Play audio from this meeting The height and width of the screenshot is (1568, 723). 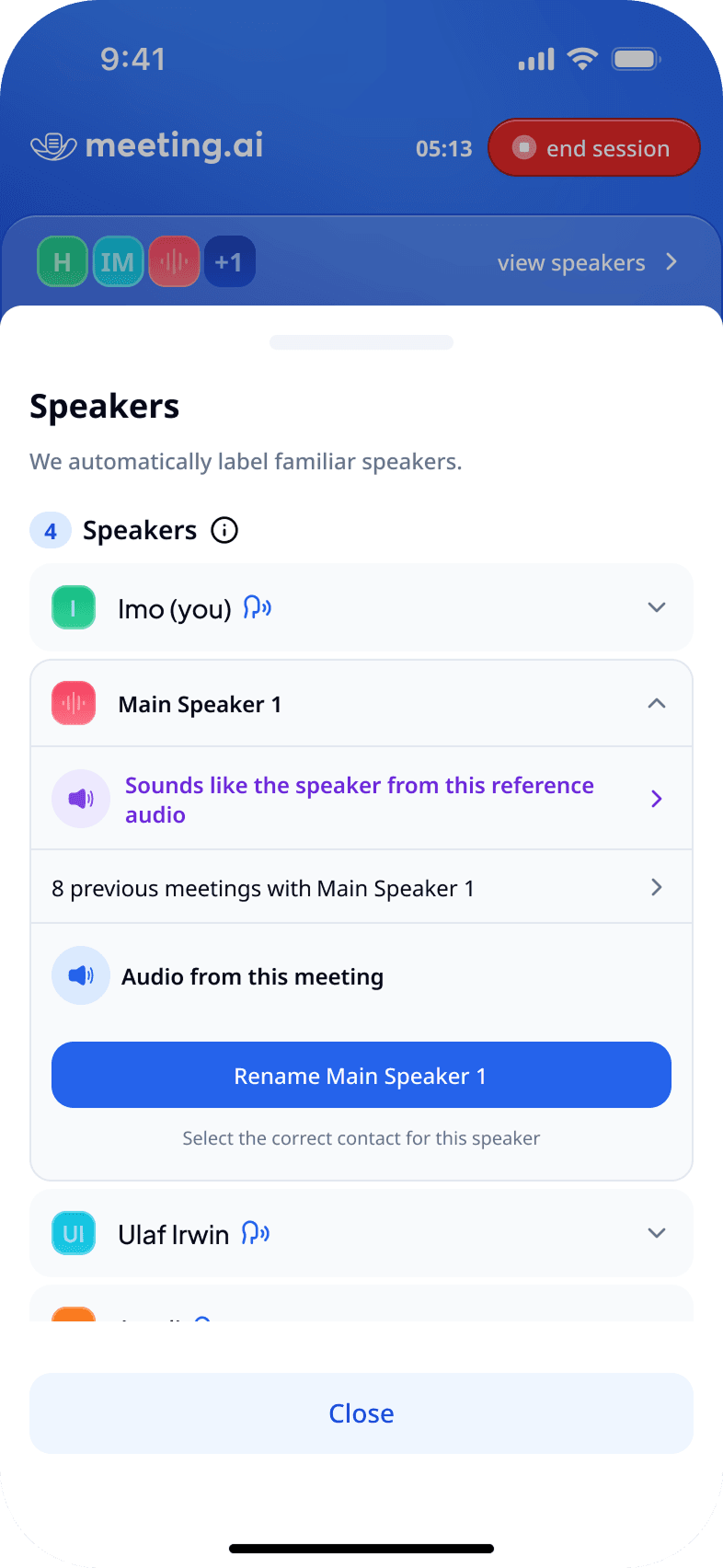pyautogui.click(x=81, y=976)
